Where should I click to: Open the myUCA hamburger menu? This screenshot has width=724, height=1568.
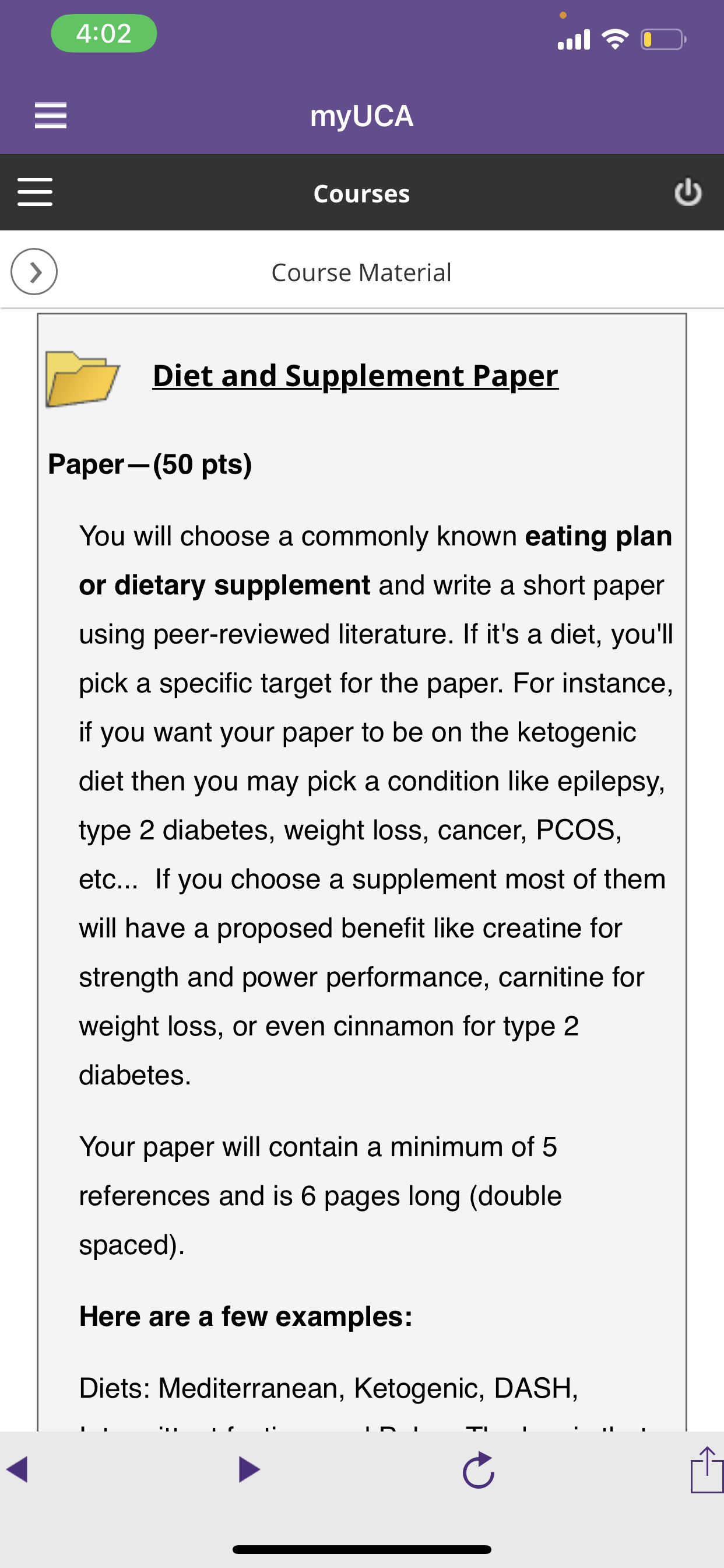pos(51,116)
